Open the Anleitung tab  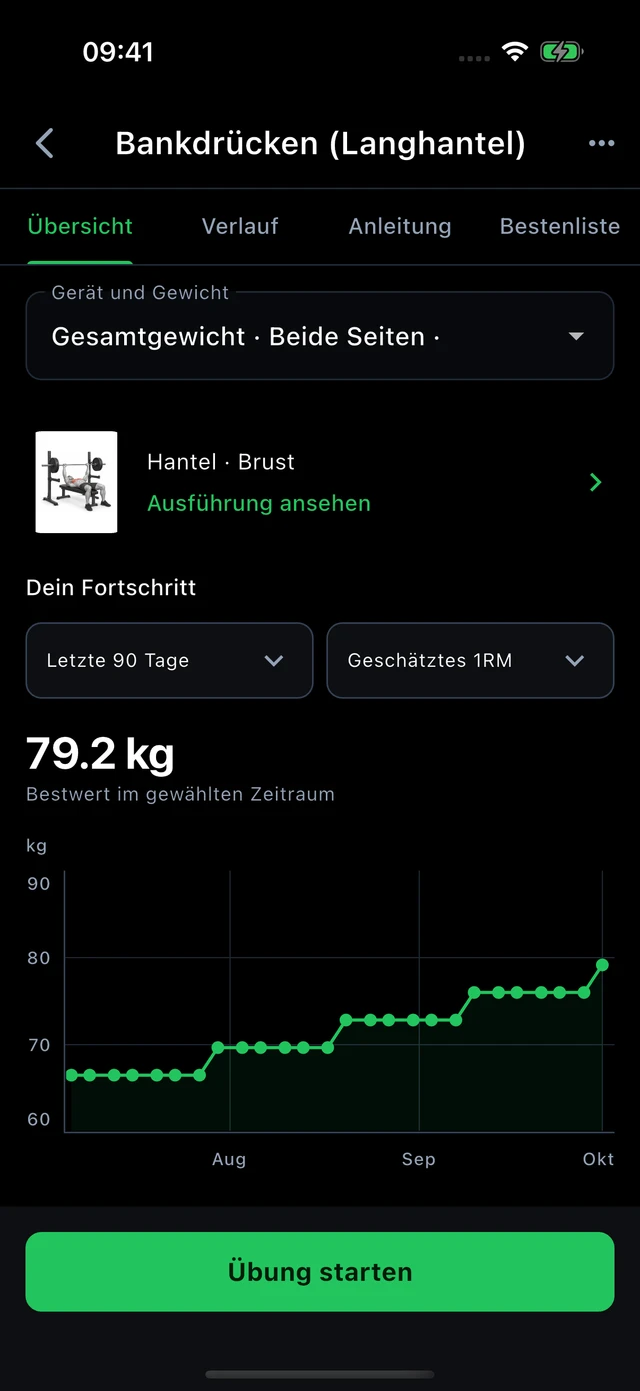pos(400,226)
